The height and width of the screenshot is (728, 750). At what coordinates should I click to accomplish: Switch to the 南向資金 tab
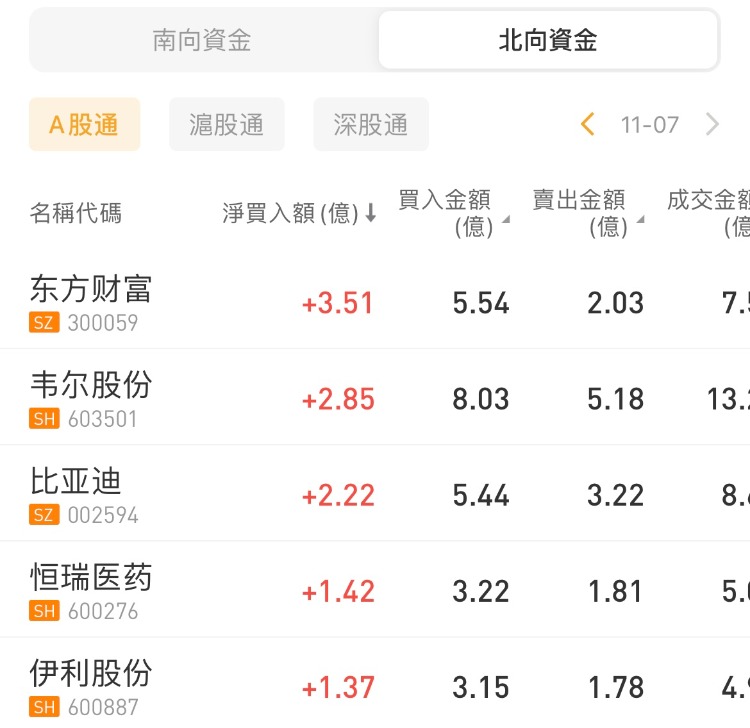click(202, 40)
